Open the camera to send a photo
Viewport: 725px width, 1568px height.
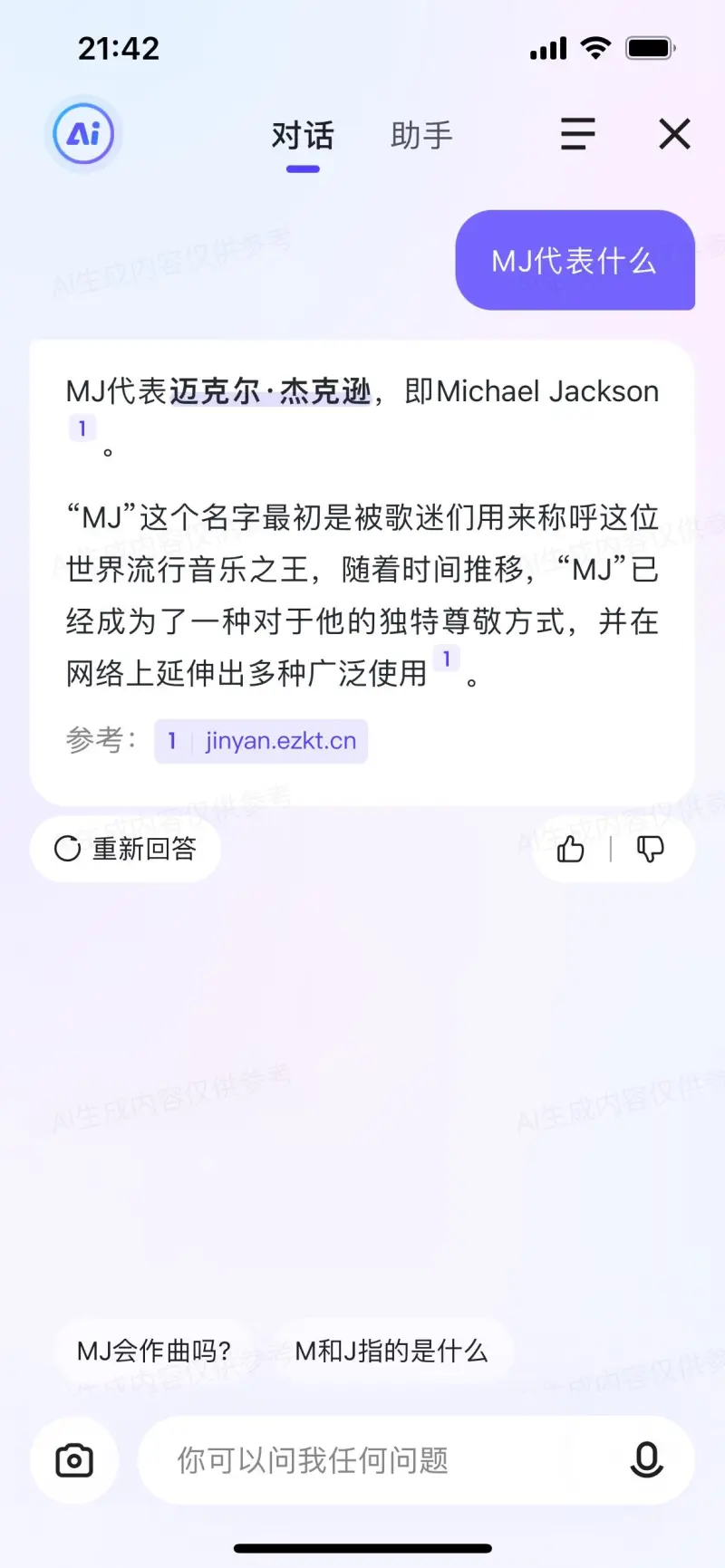(74, 1460)
